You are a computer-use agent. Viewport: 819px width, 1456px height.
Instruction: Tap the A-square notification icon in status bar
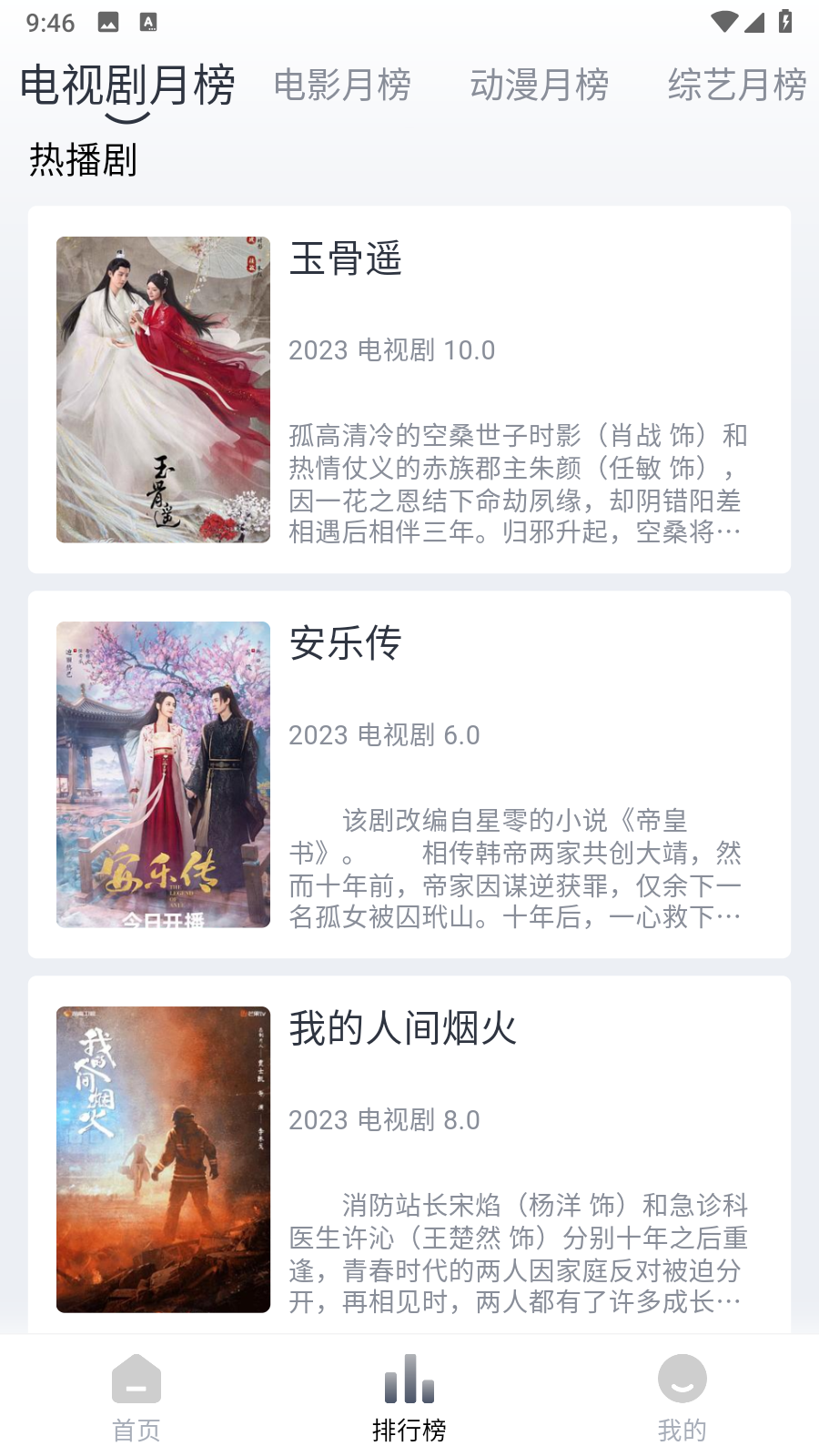147,21
